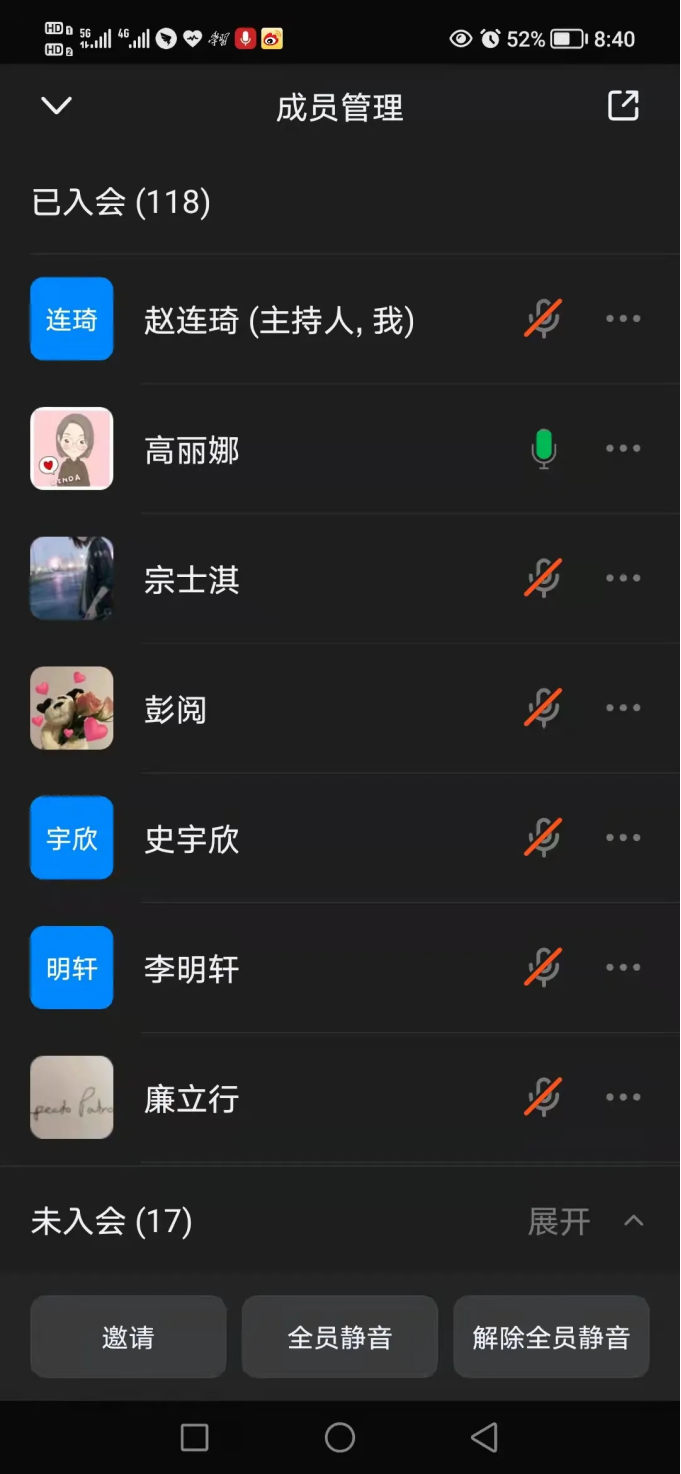Open more options for 宗士淇

pos(623,579)
